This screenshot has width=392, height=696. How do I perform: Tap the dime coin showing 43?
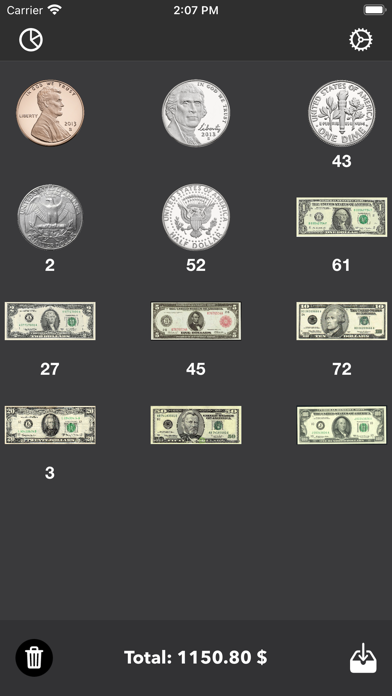[x=341, y=113]
